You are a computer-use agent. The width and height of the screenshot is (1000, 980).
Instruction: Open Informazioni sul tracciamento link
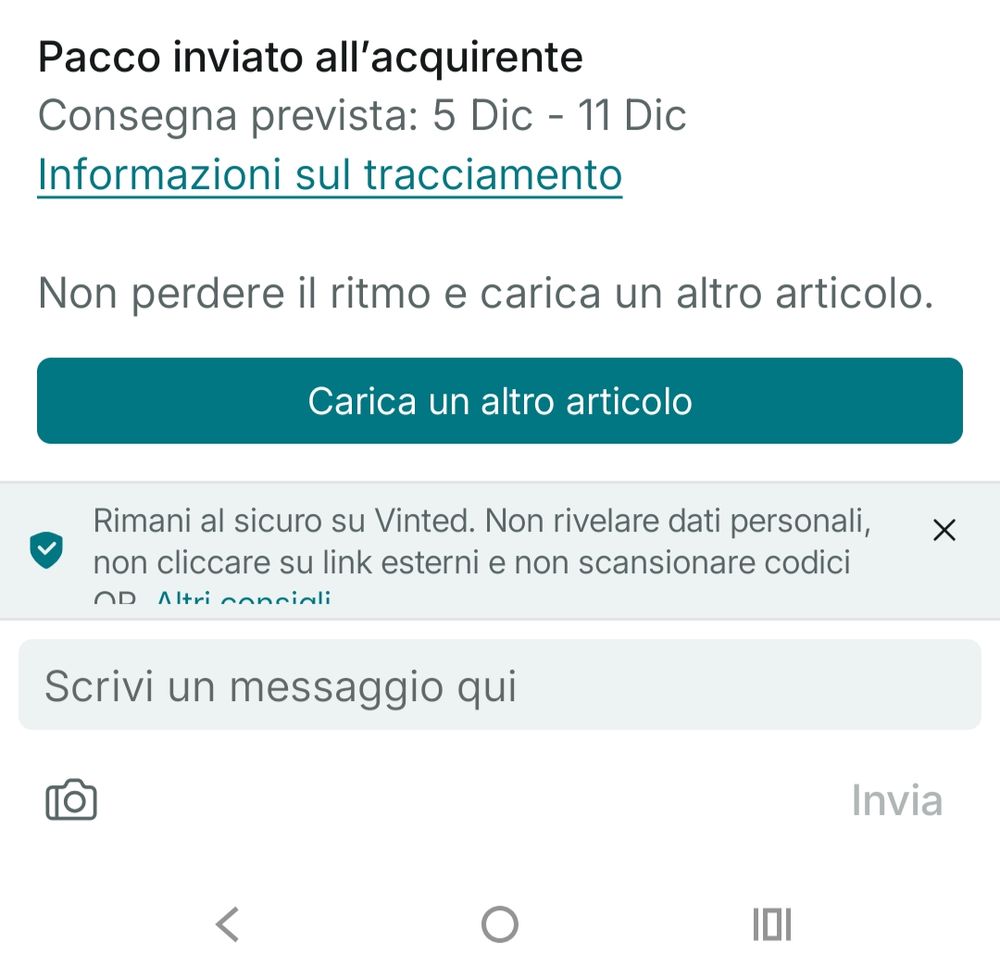click(x=330, y=175)
